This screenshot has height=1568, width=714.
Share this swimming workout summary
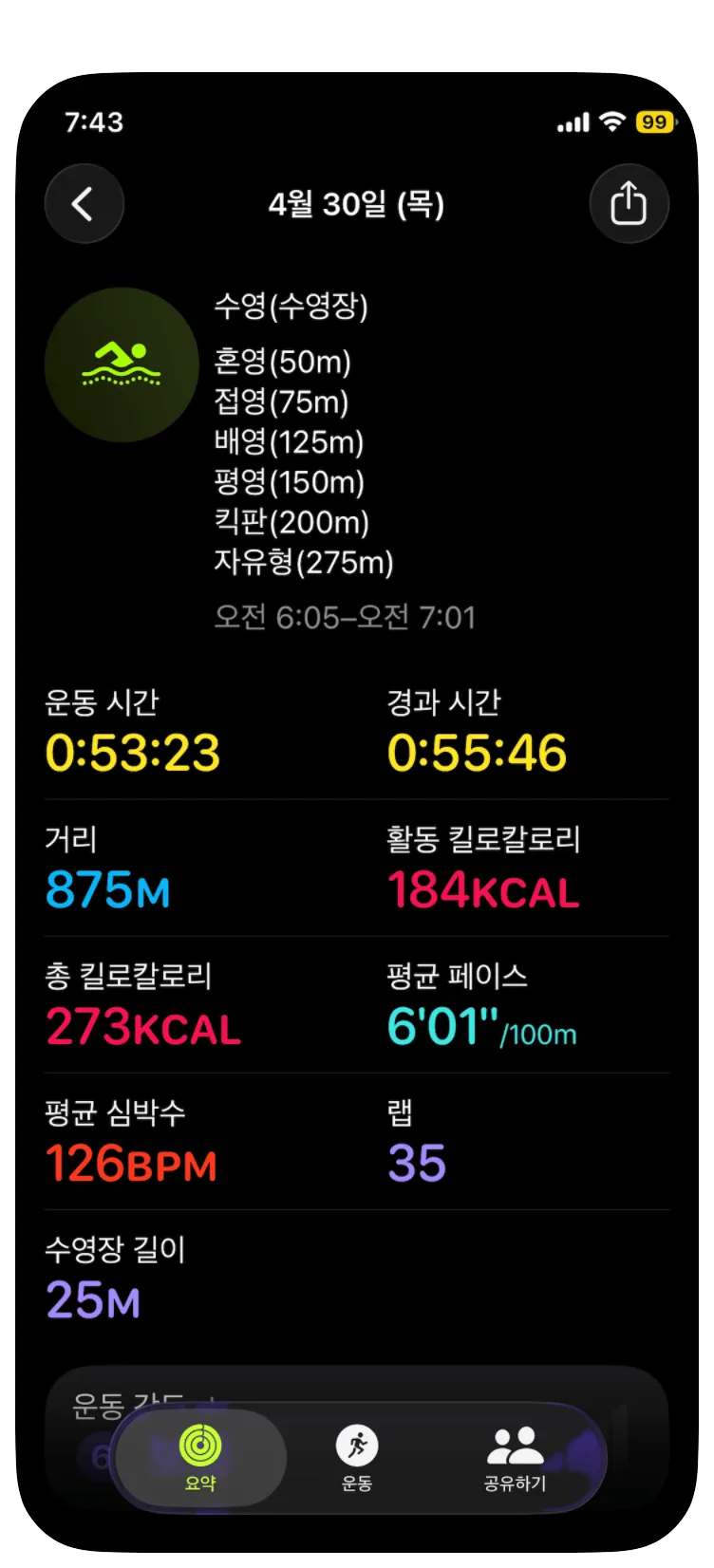[629, 203]
